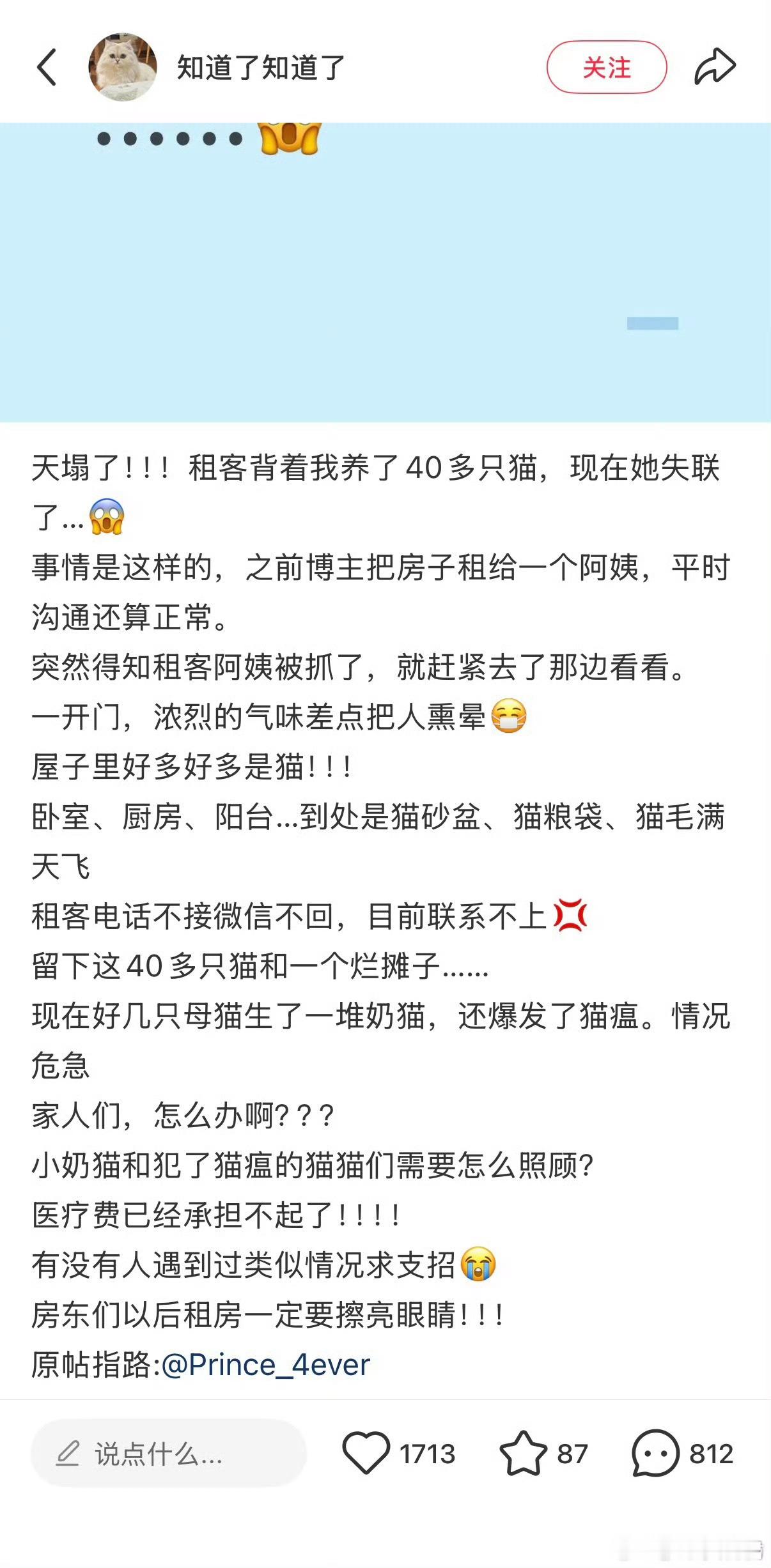Click the blogger's cat avatar
Viewport: 771px width, 1568px height.
click(123, 66)
